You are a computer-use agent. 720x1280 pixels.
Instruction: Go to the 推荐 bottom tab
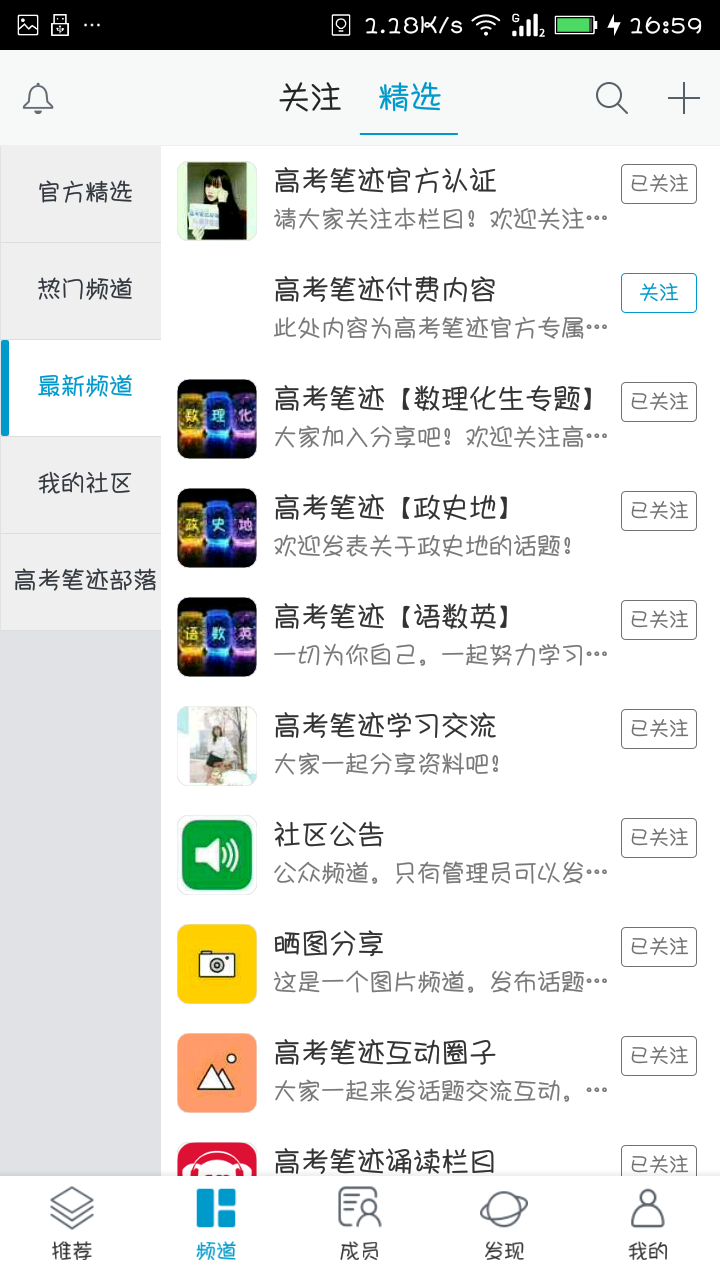[x=72, y=1224]
